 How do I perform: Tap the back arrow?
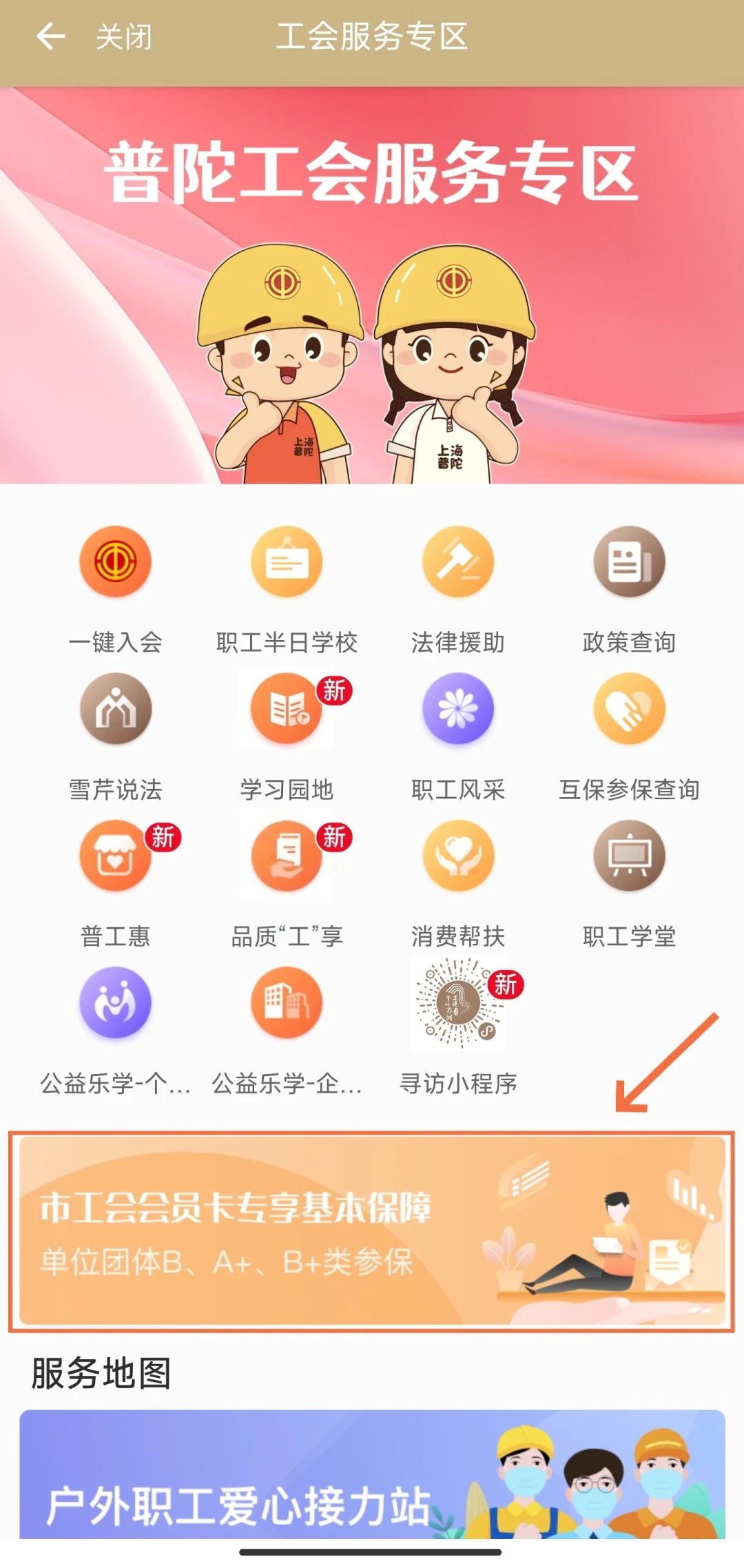pyautogui.click(x=50, y=37)
